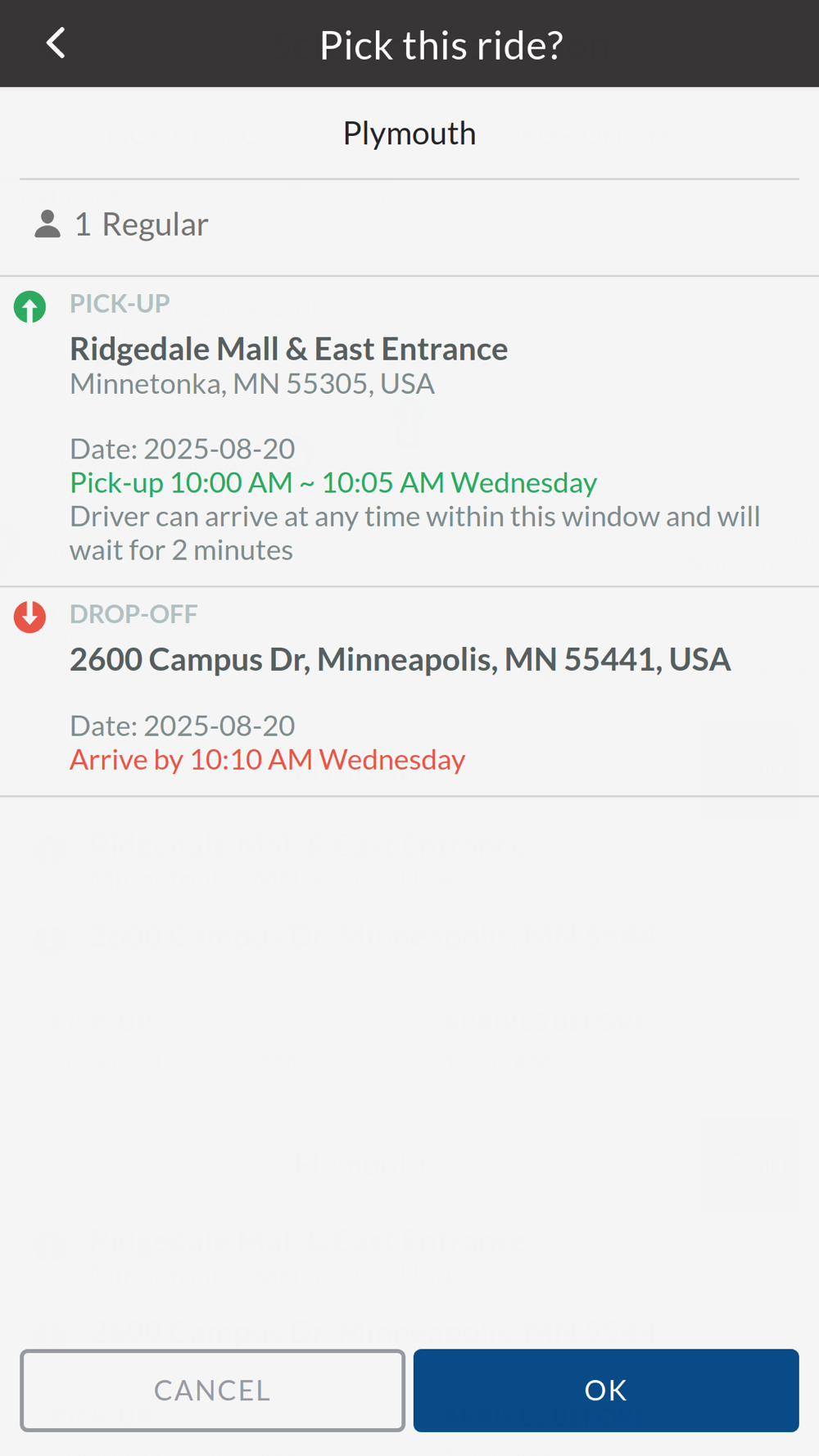The width and height of the screenshot is (819, 1456).
Task: Confirm the ride with OK
Action: tap(606, 1390)
